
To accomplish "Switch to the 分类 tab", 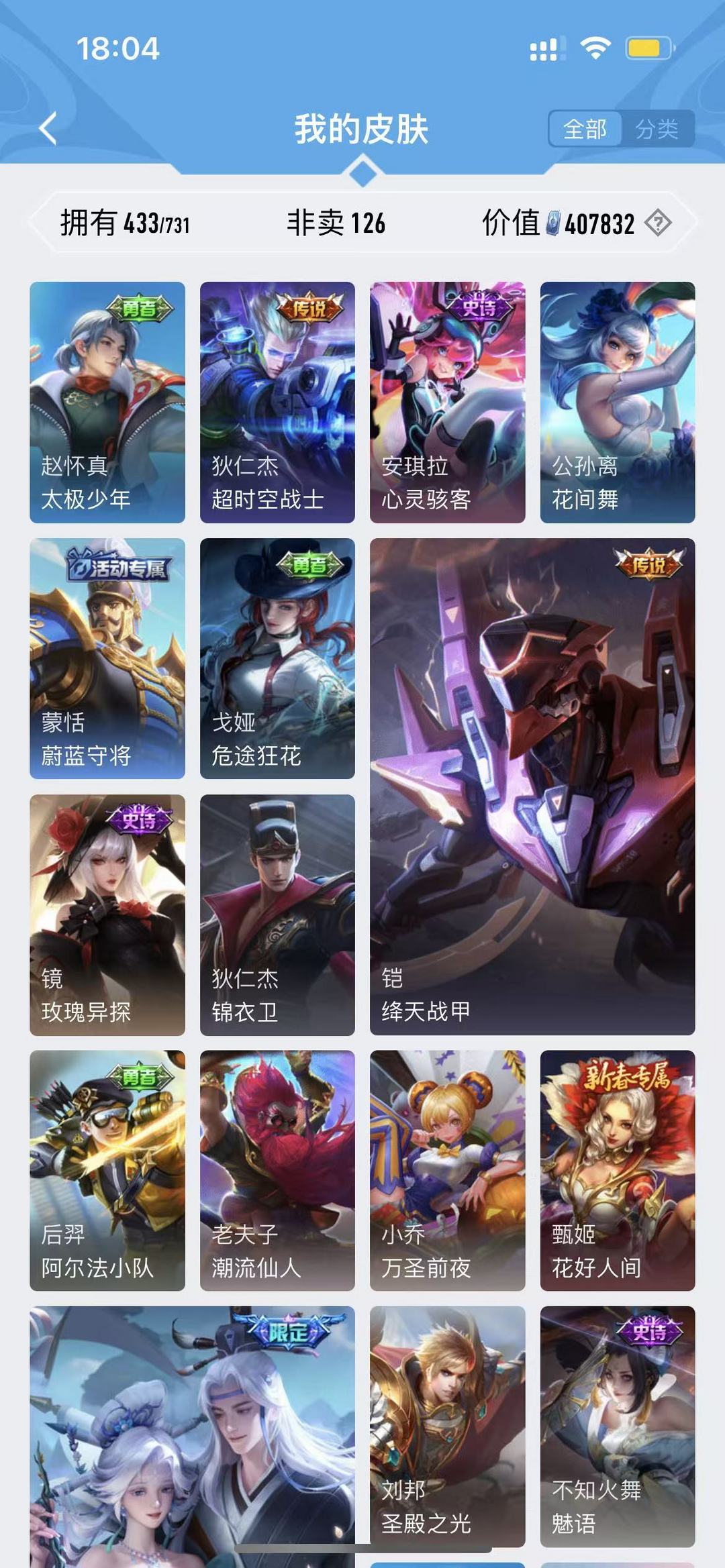I will 657,129.
